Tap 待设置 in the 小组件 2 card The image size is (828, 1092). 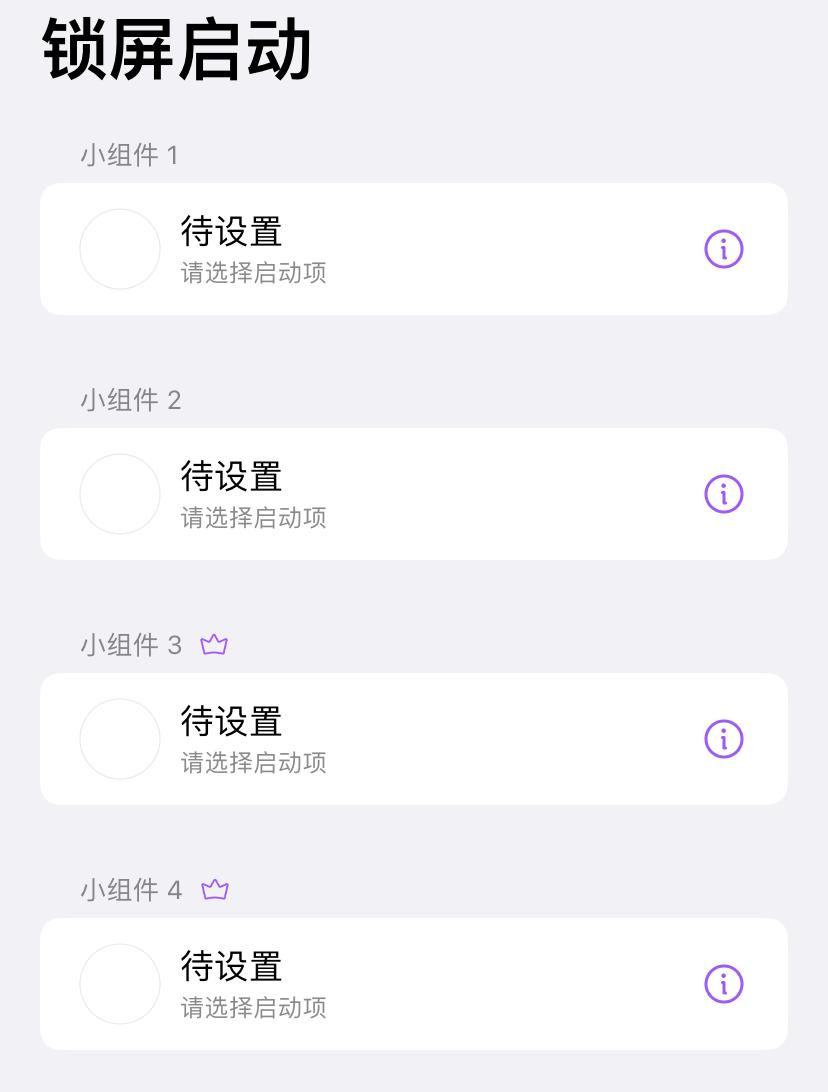231,477
